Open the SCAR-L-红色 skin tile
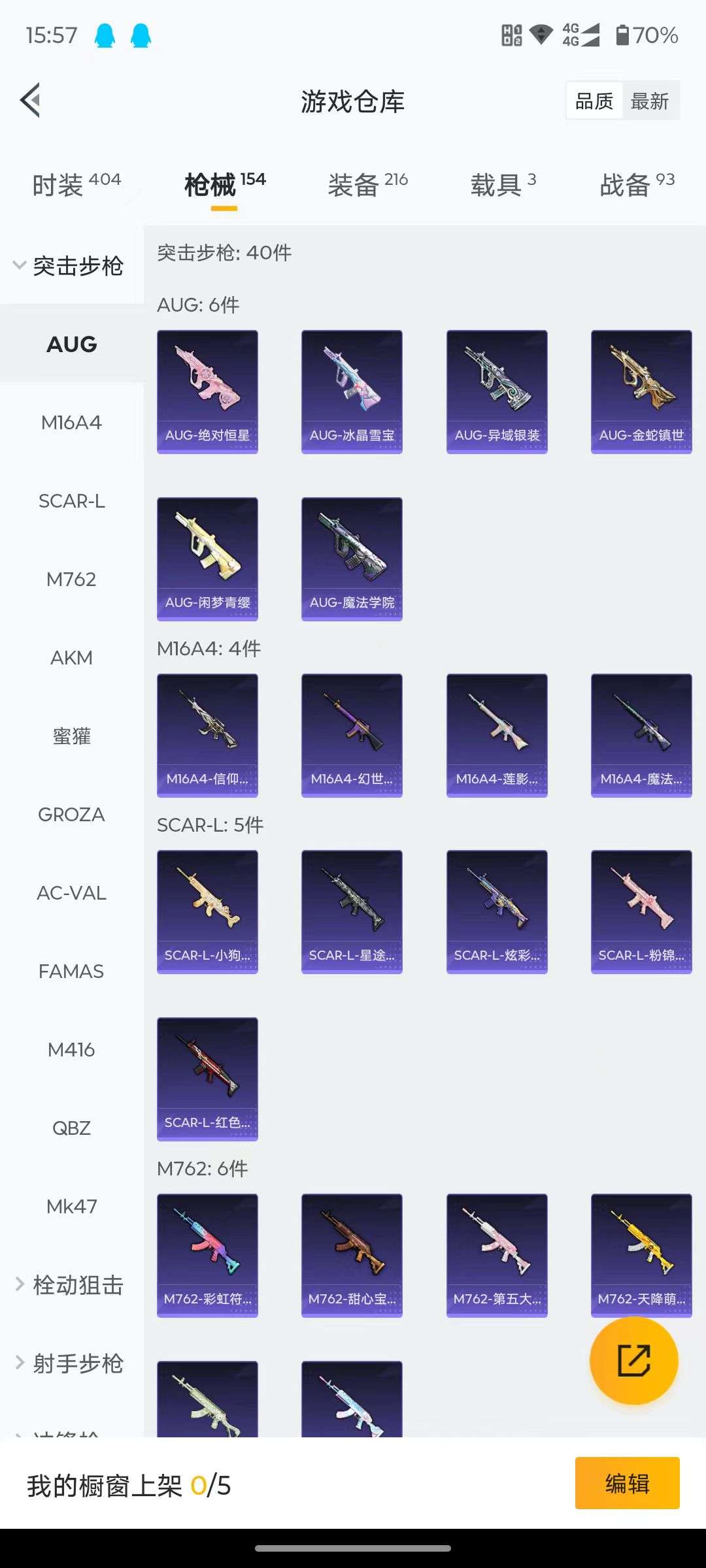This screenshot has width=706, height=1568. [x=207, y=1079]
